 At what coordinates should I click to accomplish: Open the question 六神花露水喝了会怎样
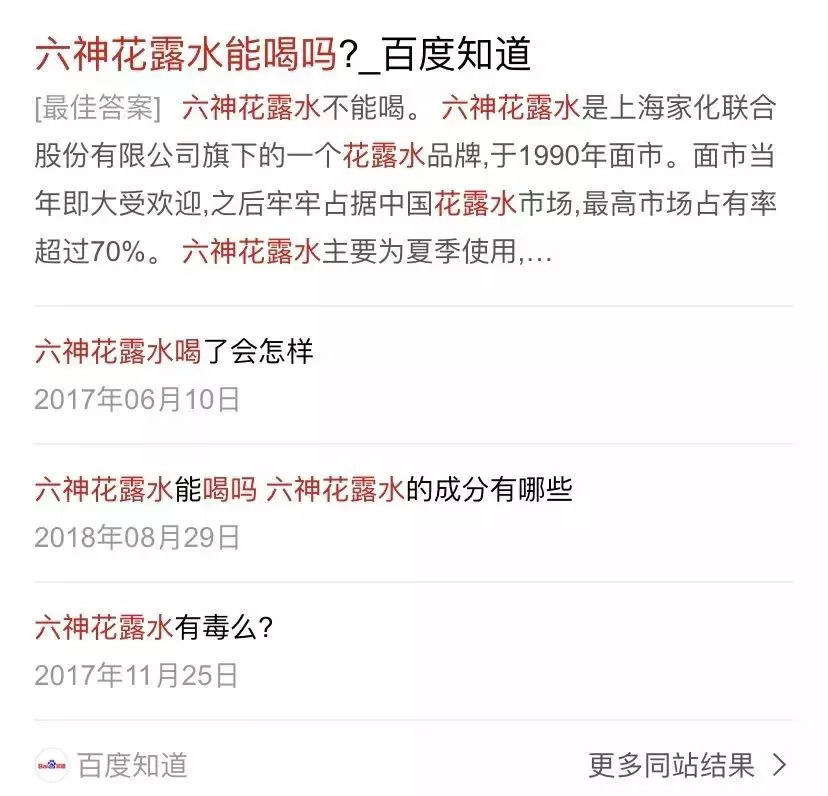coord(173,352)
